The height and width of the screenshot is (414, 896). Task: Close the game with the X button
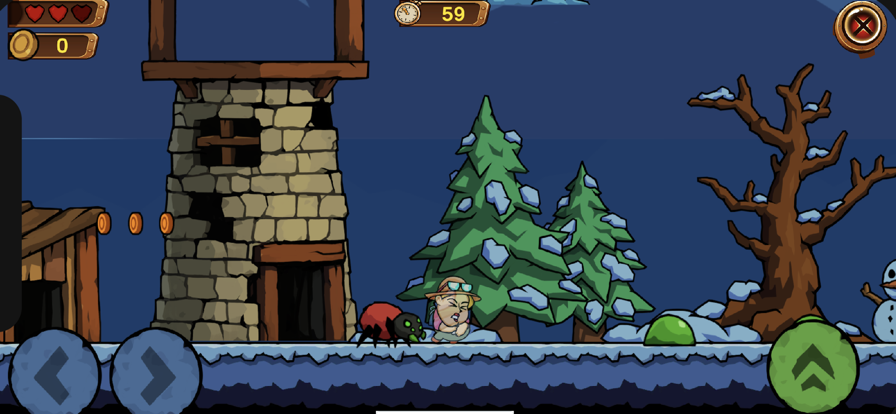[861, 26]
